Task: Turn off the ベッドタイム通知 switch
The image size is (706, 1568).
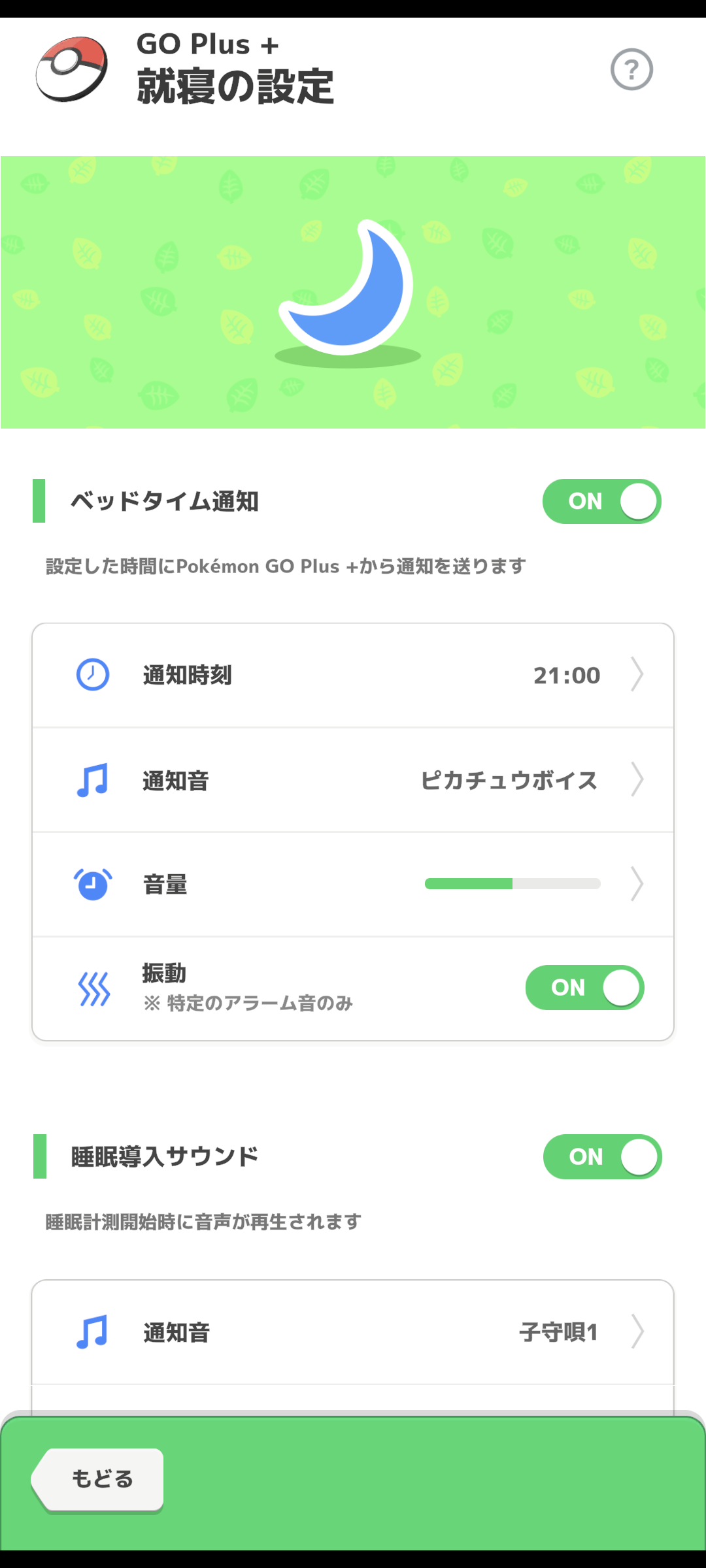Action: (601, 501)
